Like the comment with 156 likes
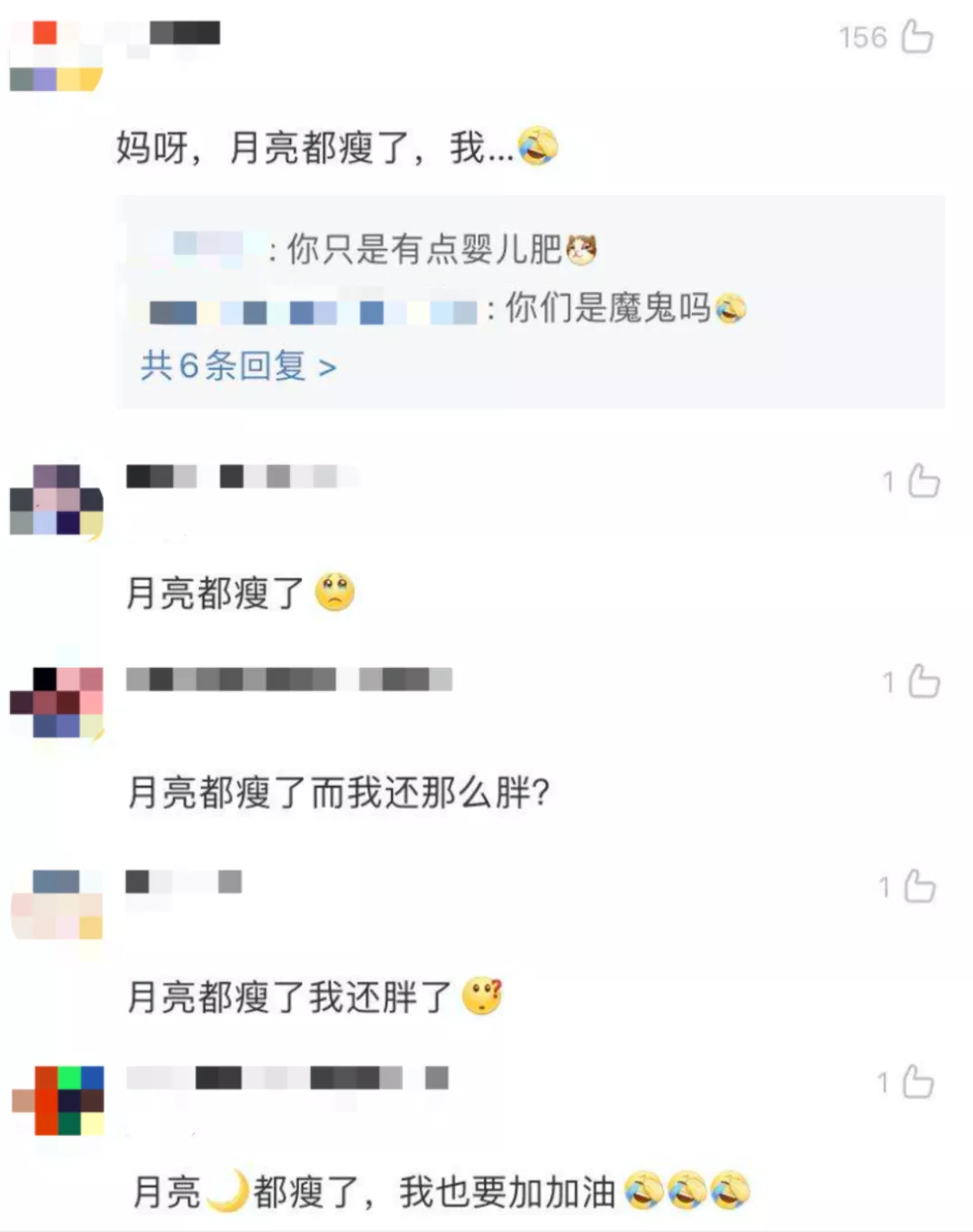Viewport: 973px width, 1232px height. 917,37
